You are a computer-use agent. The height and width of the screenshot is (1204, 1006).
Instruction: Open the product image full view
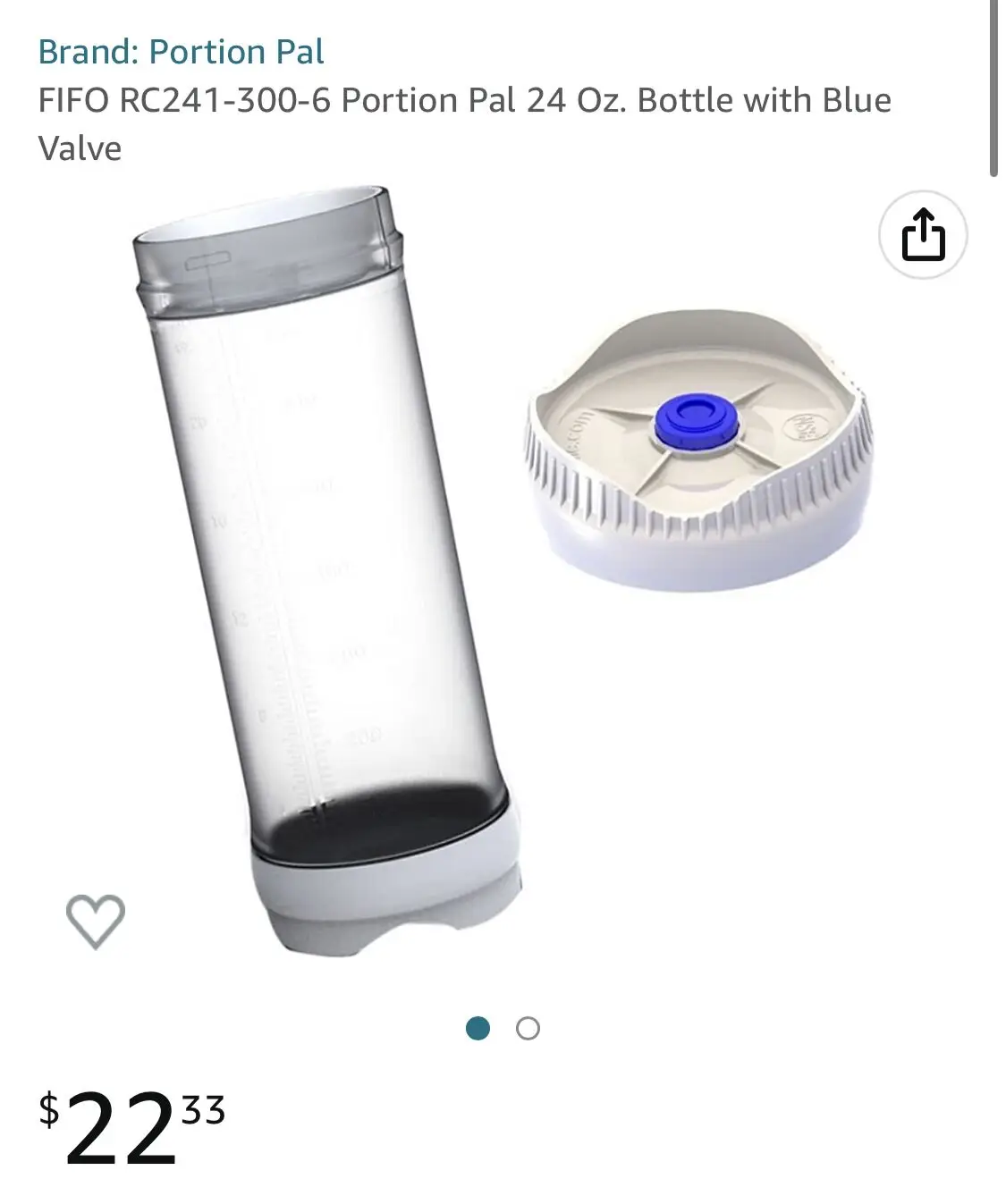tap(501, 572)
